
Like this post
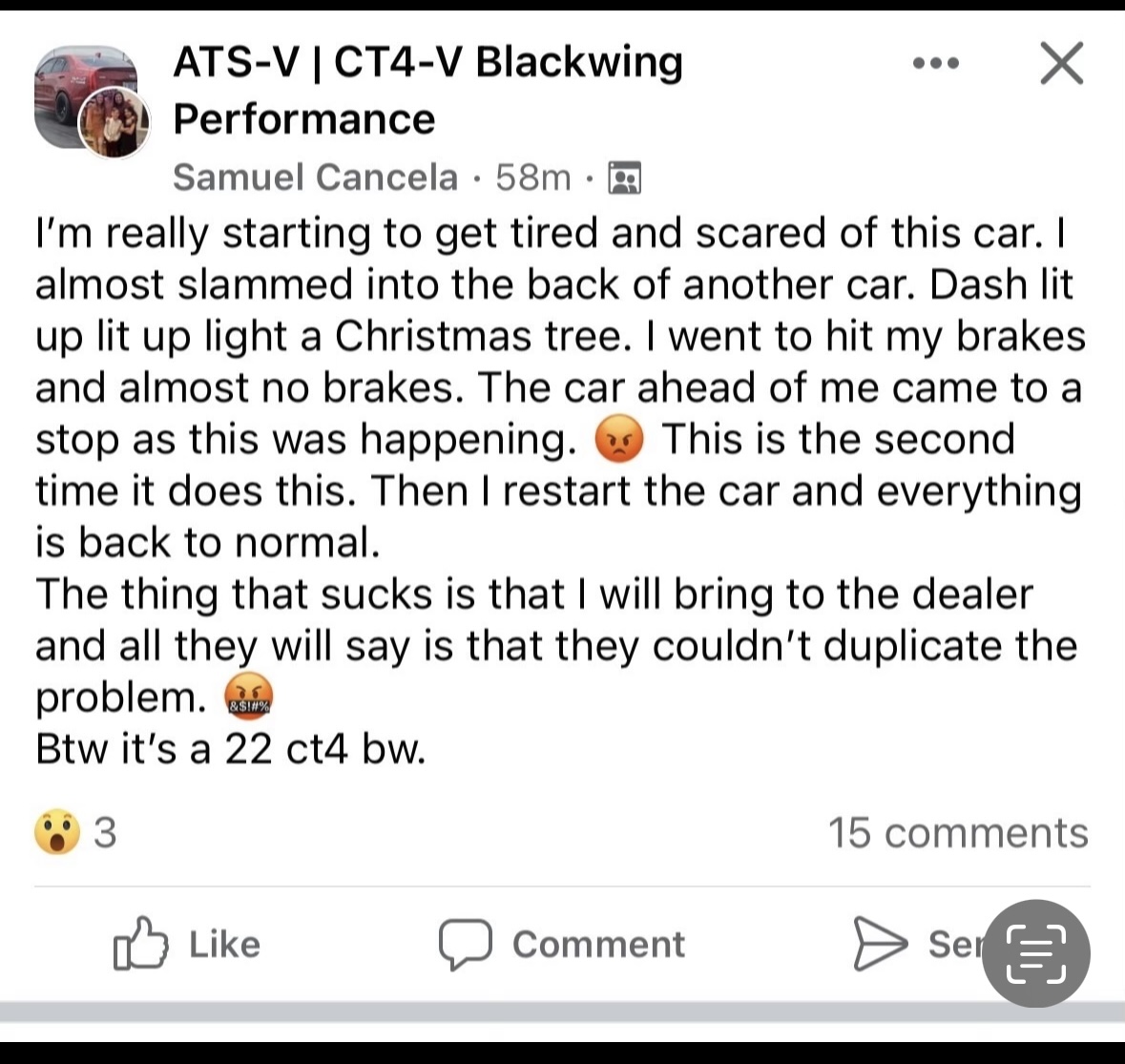coord(187,944)
